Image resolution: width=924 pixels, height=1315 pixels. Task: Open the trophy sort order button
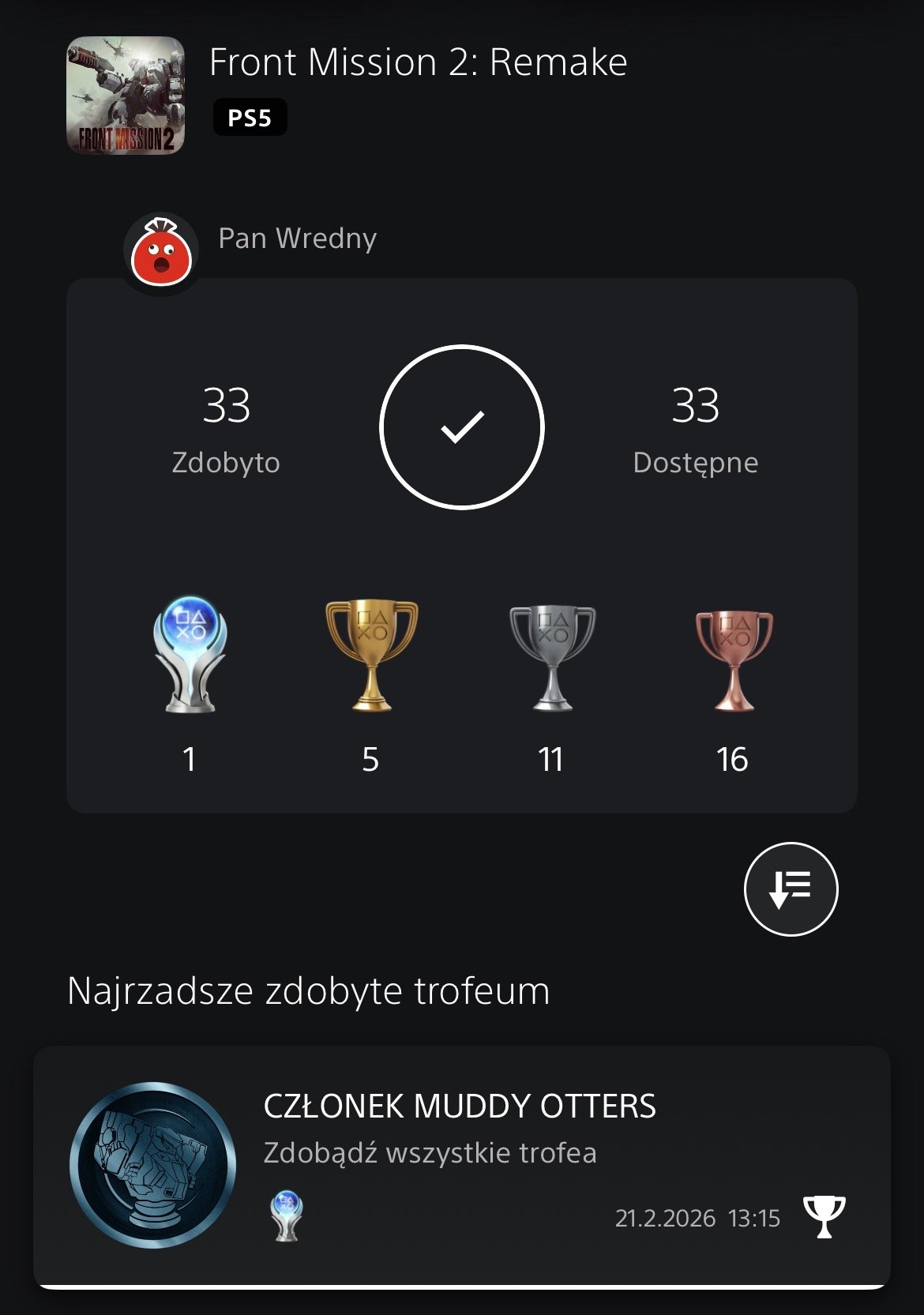[x=791, y=889]
